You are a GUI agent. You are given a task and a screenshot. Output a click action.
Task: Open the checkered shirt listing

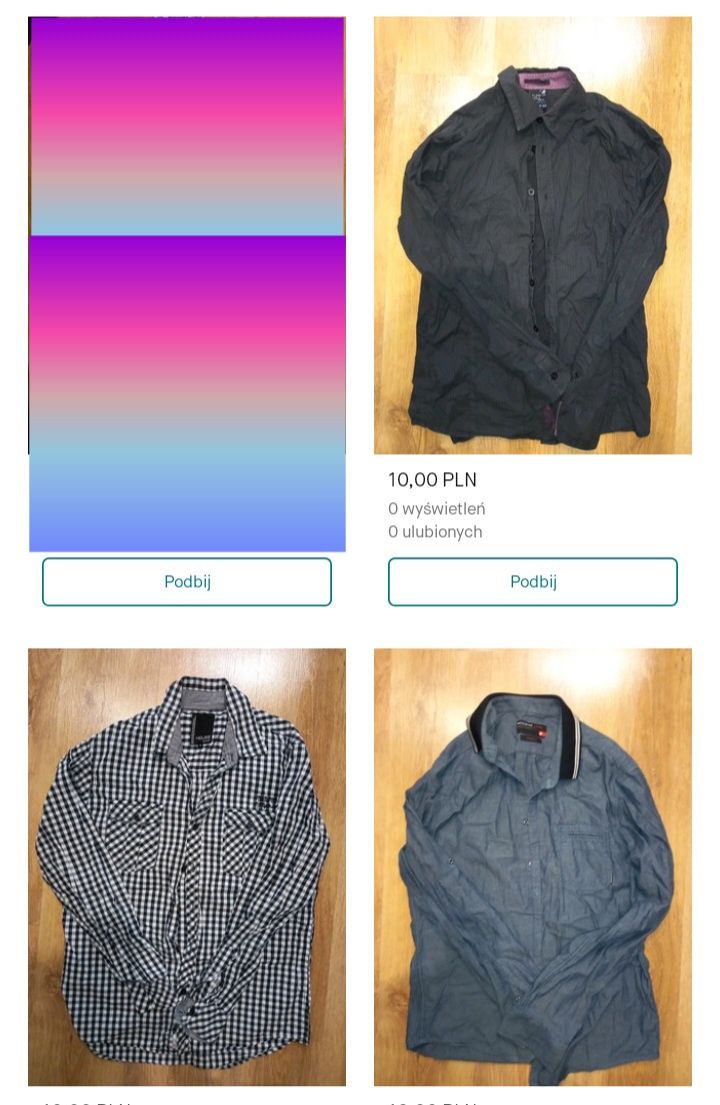click(187, 867)
